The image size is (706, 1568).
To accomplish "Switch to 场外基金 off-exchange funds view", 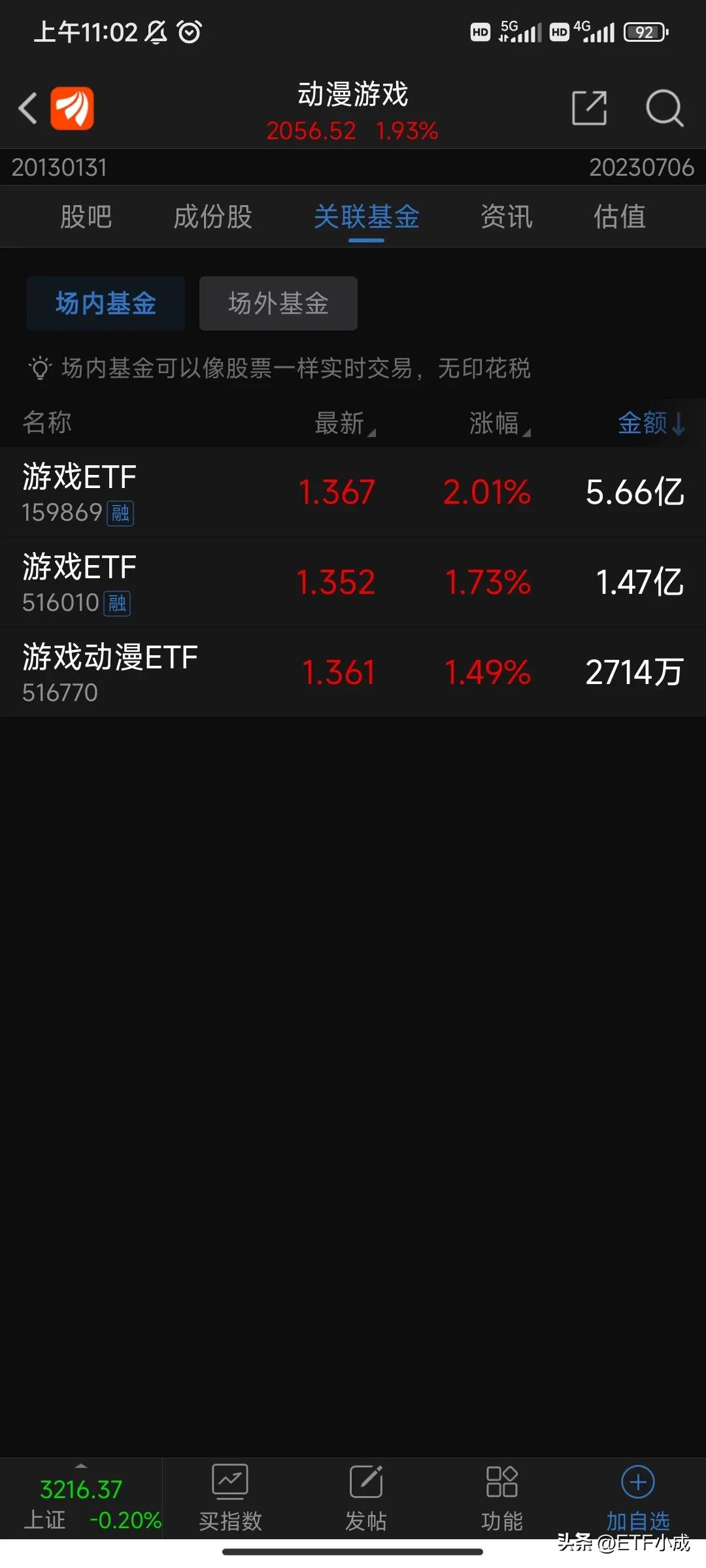I will [x=277, y=302].
